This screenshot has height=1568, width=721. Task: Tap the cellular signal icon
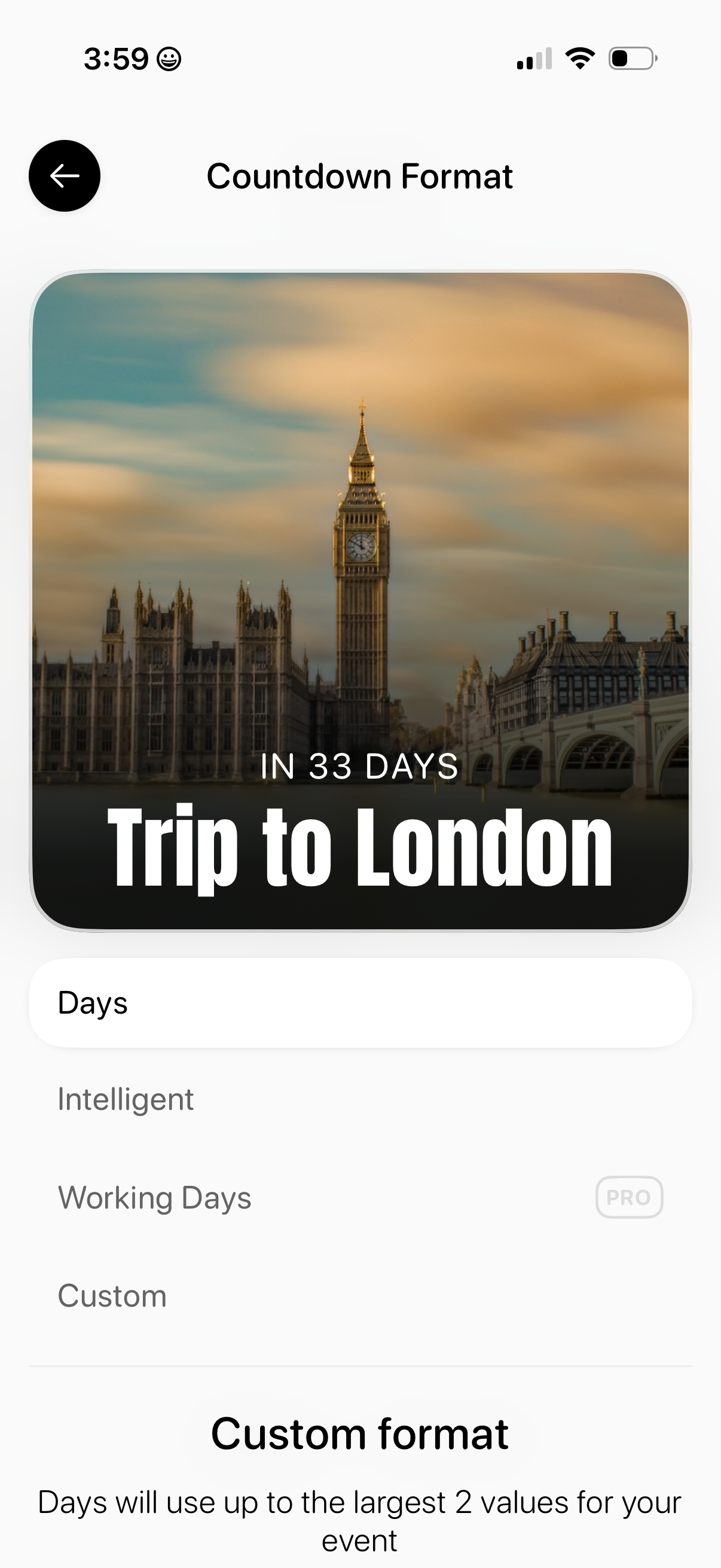click(x=534, y=59)
